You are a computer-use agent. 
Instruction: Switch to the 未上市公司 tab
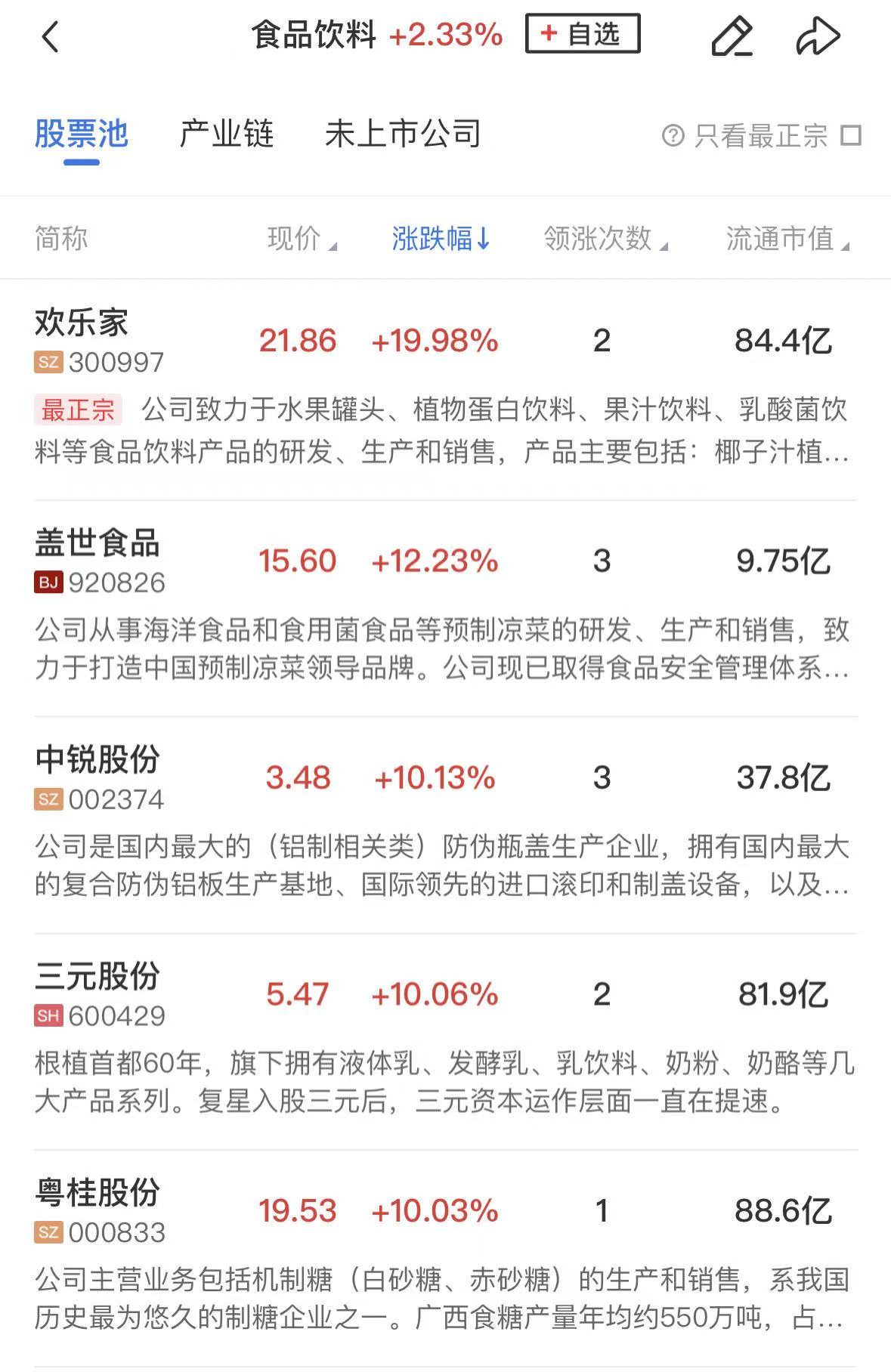pyautogui.click(x=403, y=134)
